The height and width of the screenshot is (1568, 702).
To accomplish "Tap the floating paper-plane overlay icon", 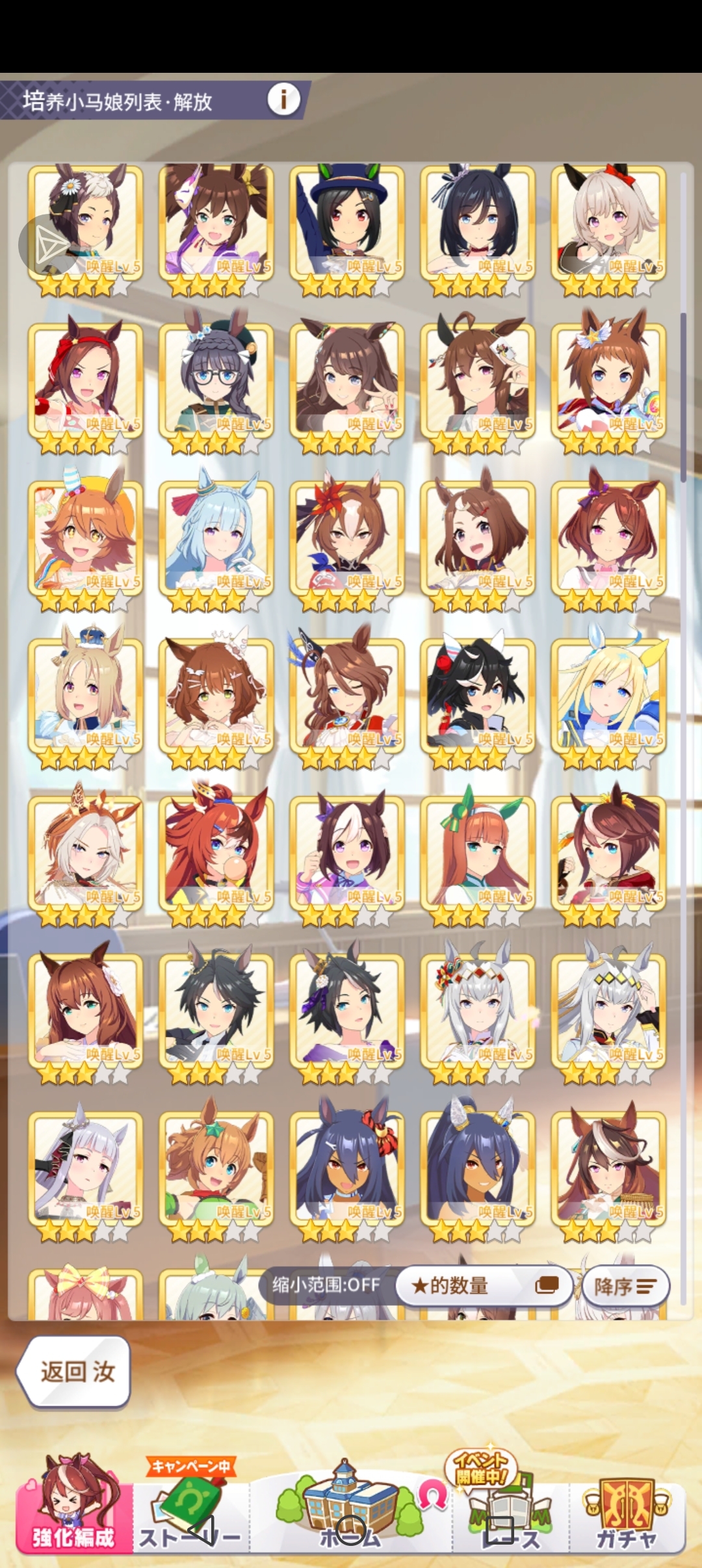I will 49,245.
